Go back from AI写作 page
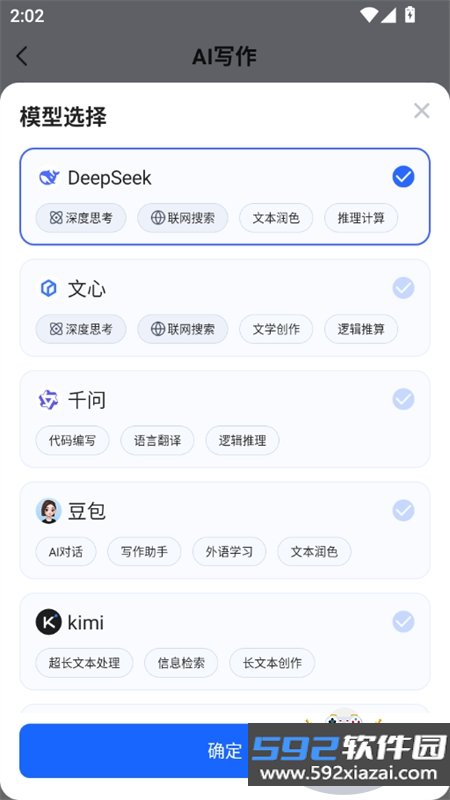Image resolution: width=450 pixels, height=800 pixels. [21, 56]
